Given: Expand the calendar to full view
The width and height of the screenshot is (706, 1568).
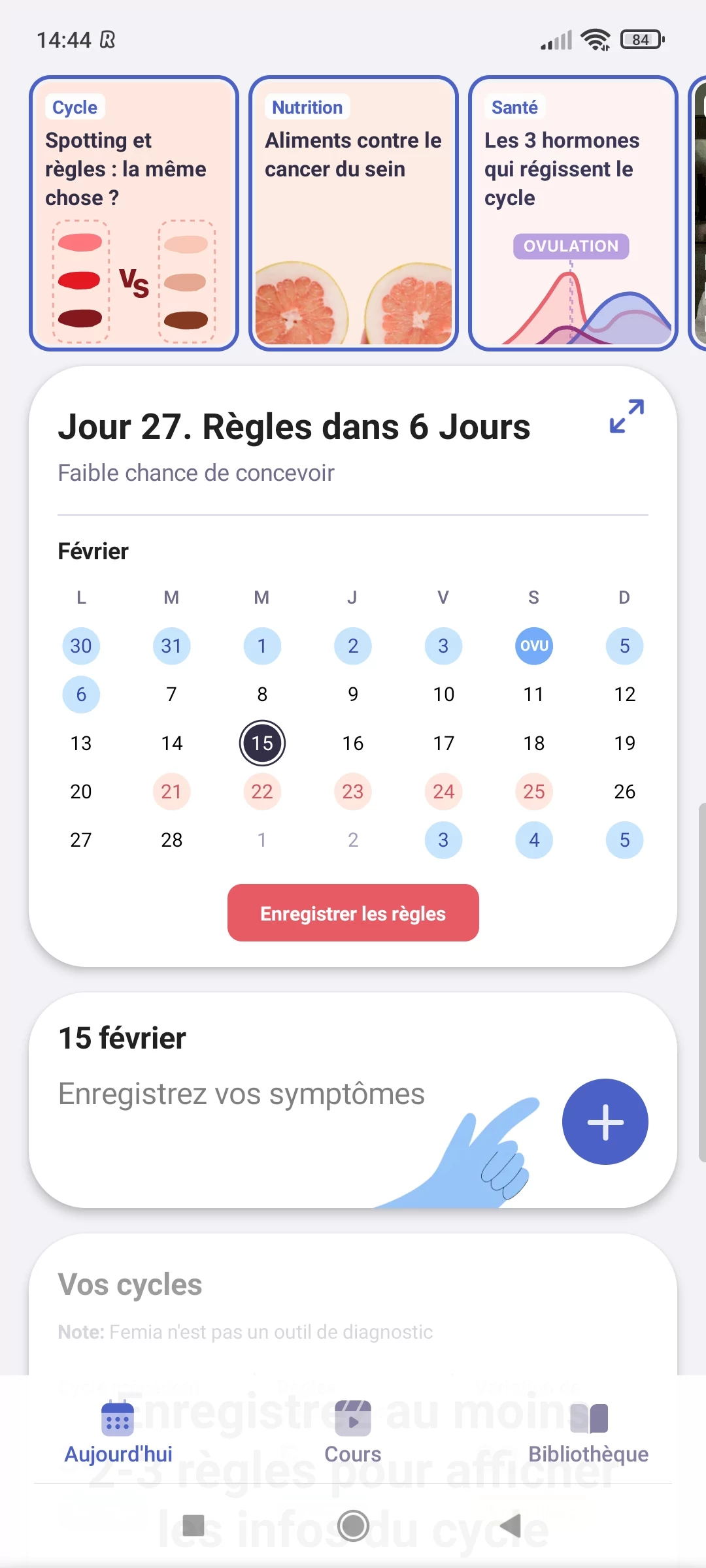Looking at the screenshot, I should pyautogui.click(x=626, y=417).
